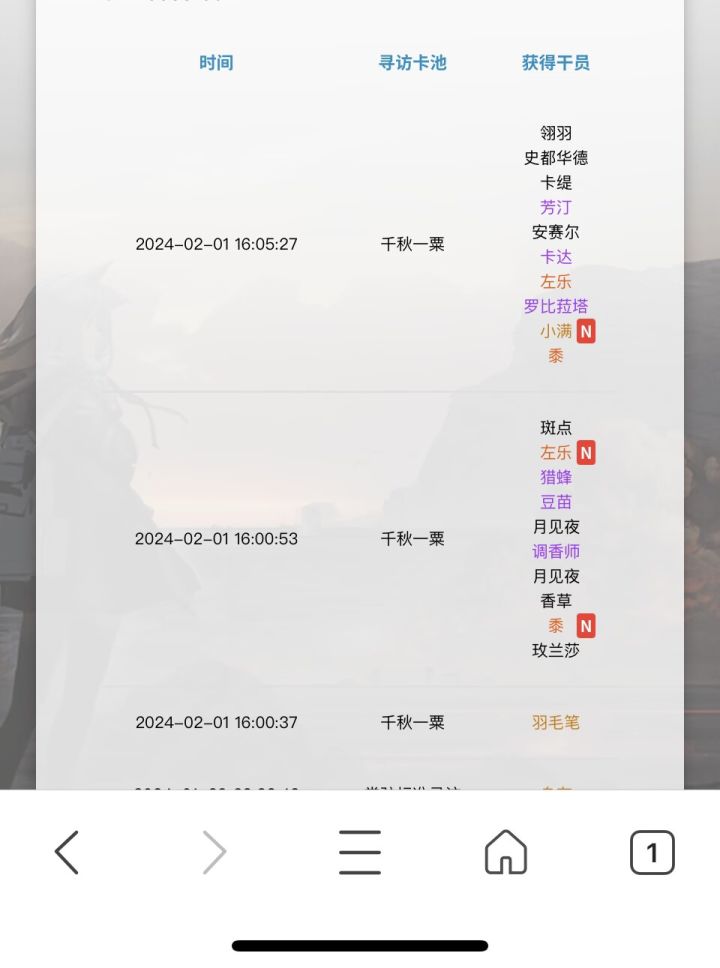720x968 pixels.
Task: Select the 调香师 operator link
Action: click(556, 551)
